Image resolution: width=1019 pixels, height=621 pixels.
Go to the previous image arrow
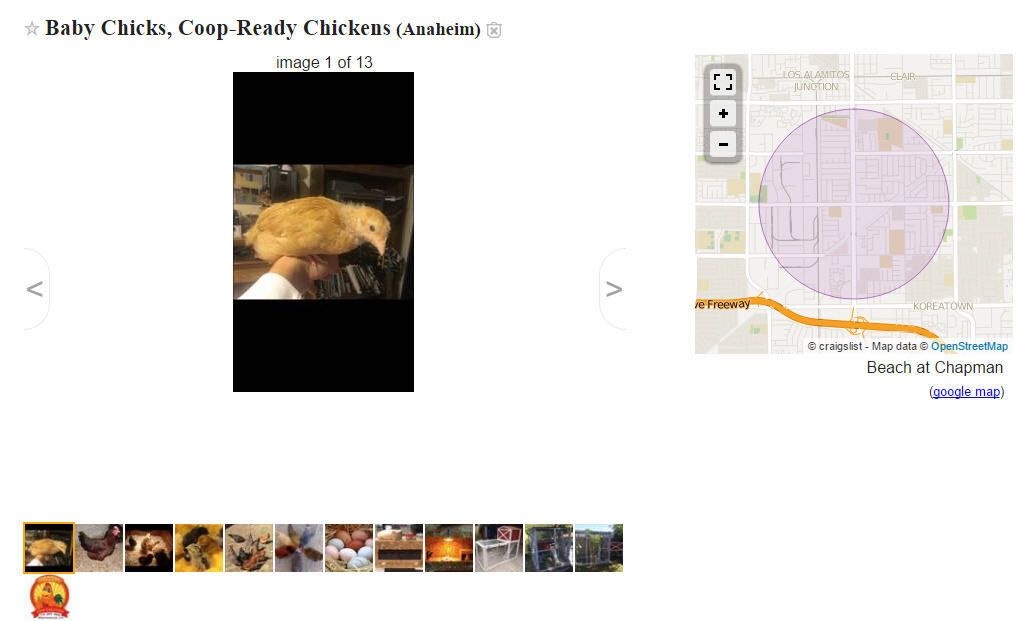35,289
